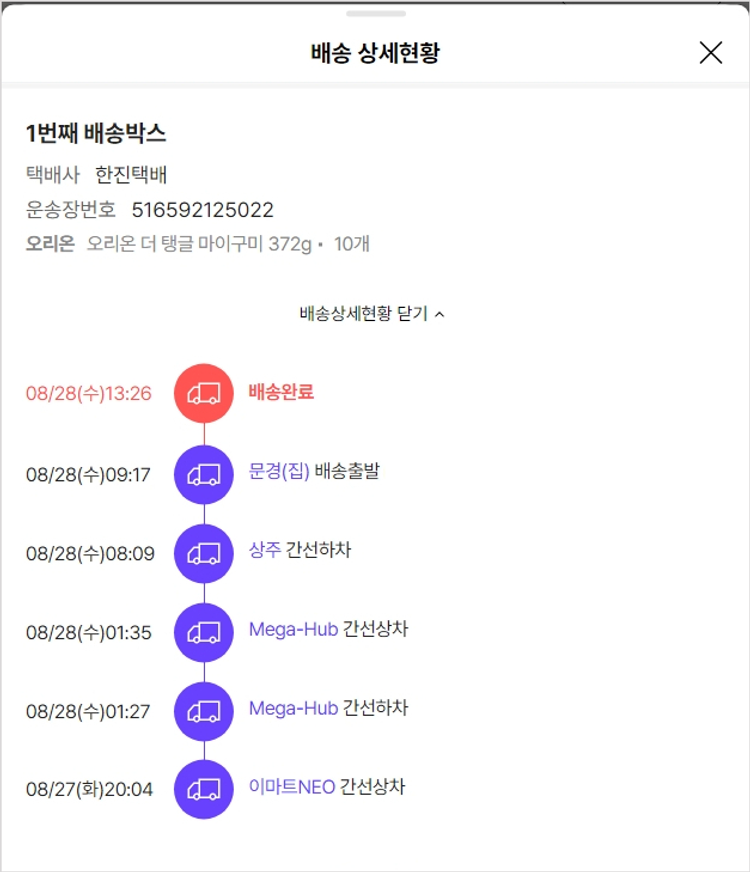The width and height of the screenshot is (750, 872).
Task: Close the 배송 상세현황 sheet
Action: tap(710, 53)
